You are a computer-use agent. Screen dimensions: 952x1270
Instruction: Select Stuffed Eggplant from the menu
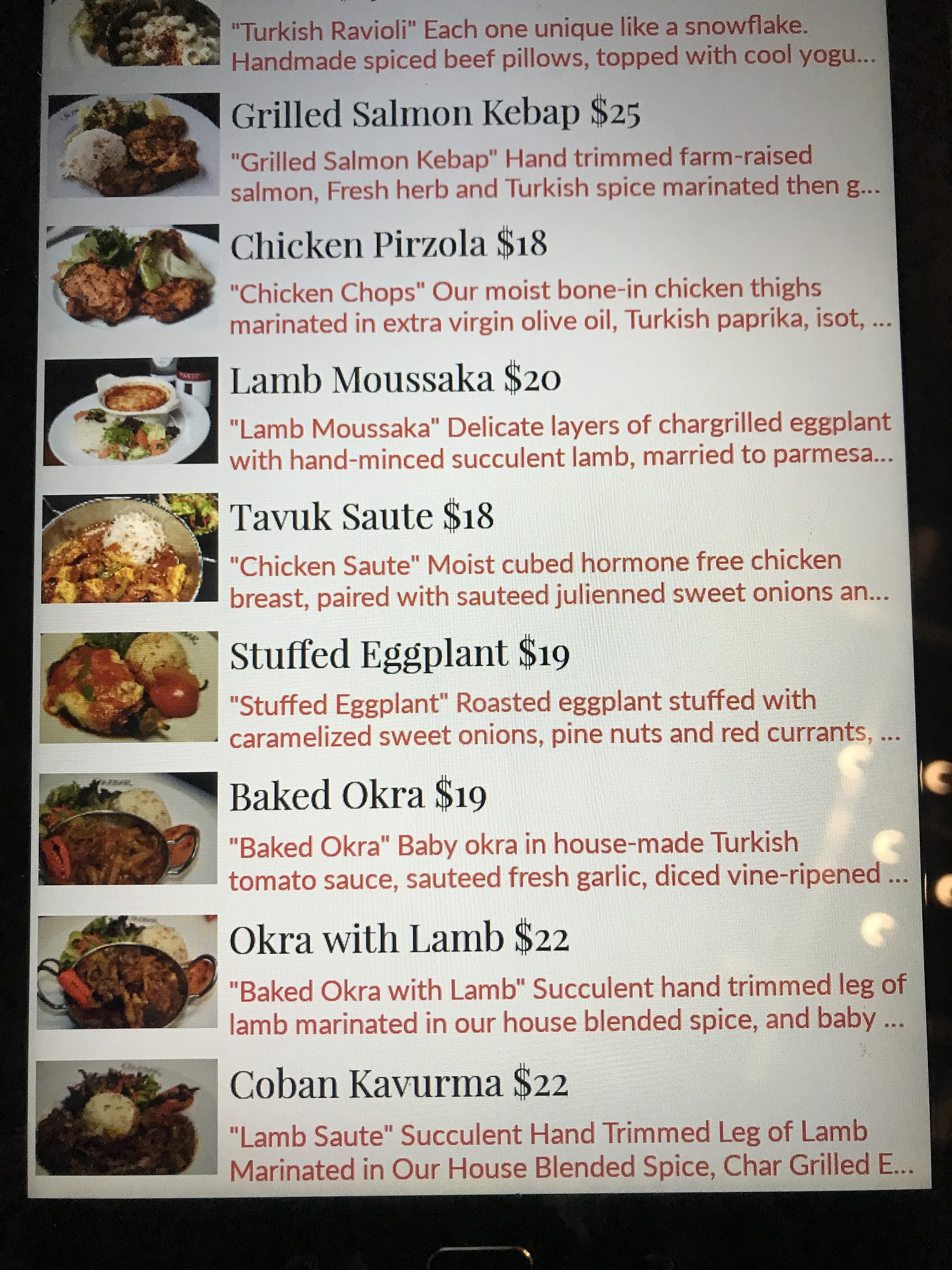471,690
